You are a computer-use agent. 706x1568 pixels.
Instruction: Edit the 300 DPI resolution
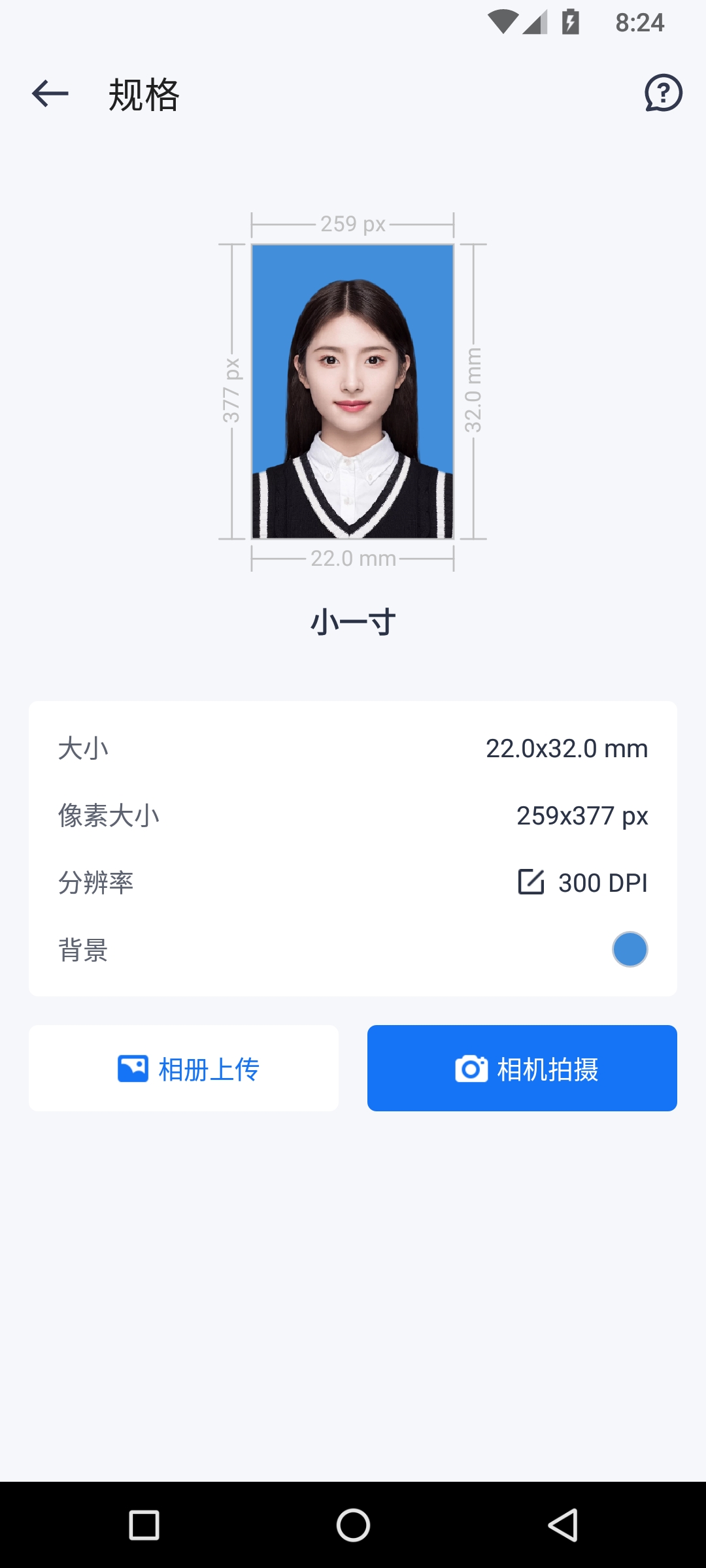coord(531,882)
